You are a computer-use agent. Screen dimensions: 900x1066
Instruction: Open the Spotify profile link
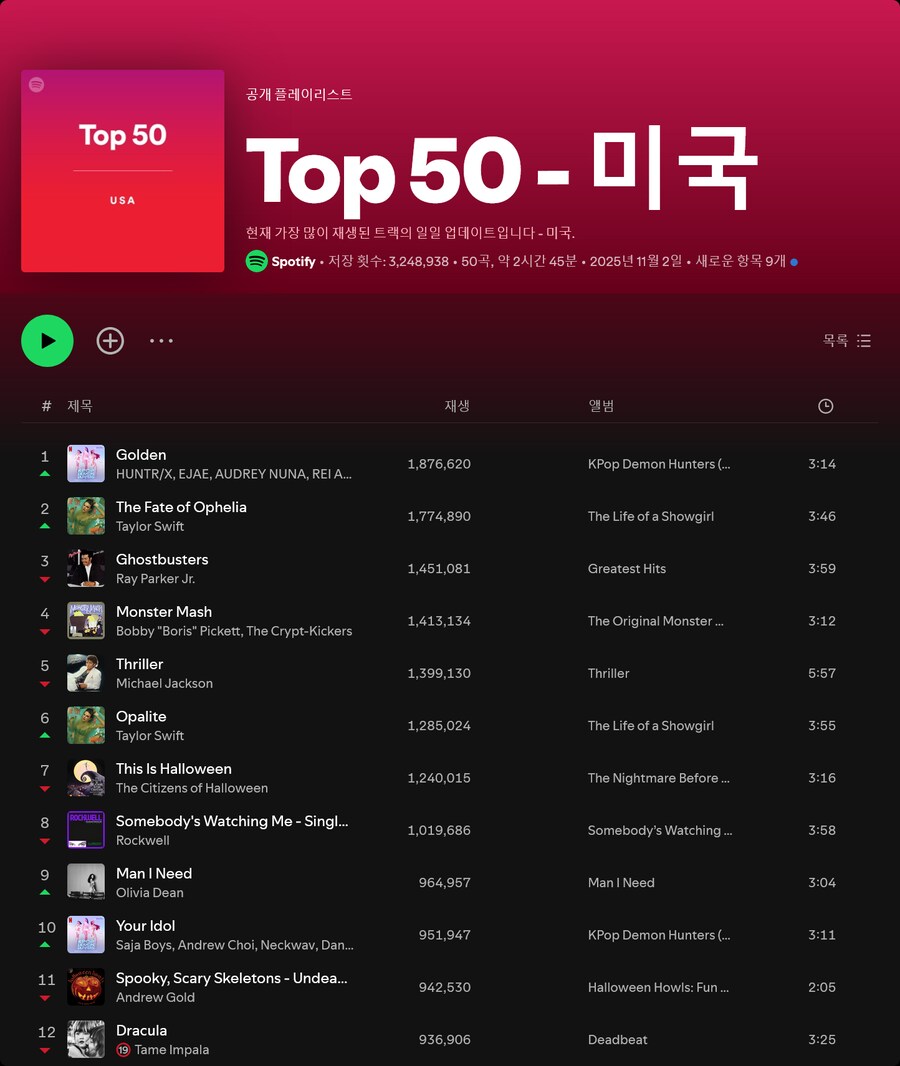292,261
